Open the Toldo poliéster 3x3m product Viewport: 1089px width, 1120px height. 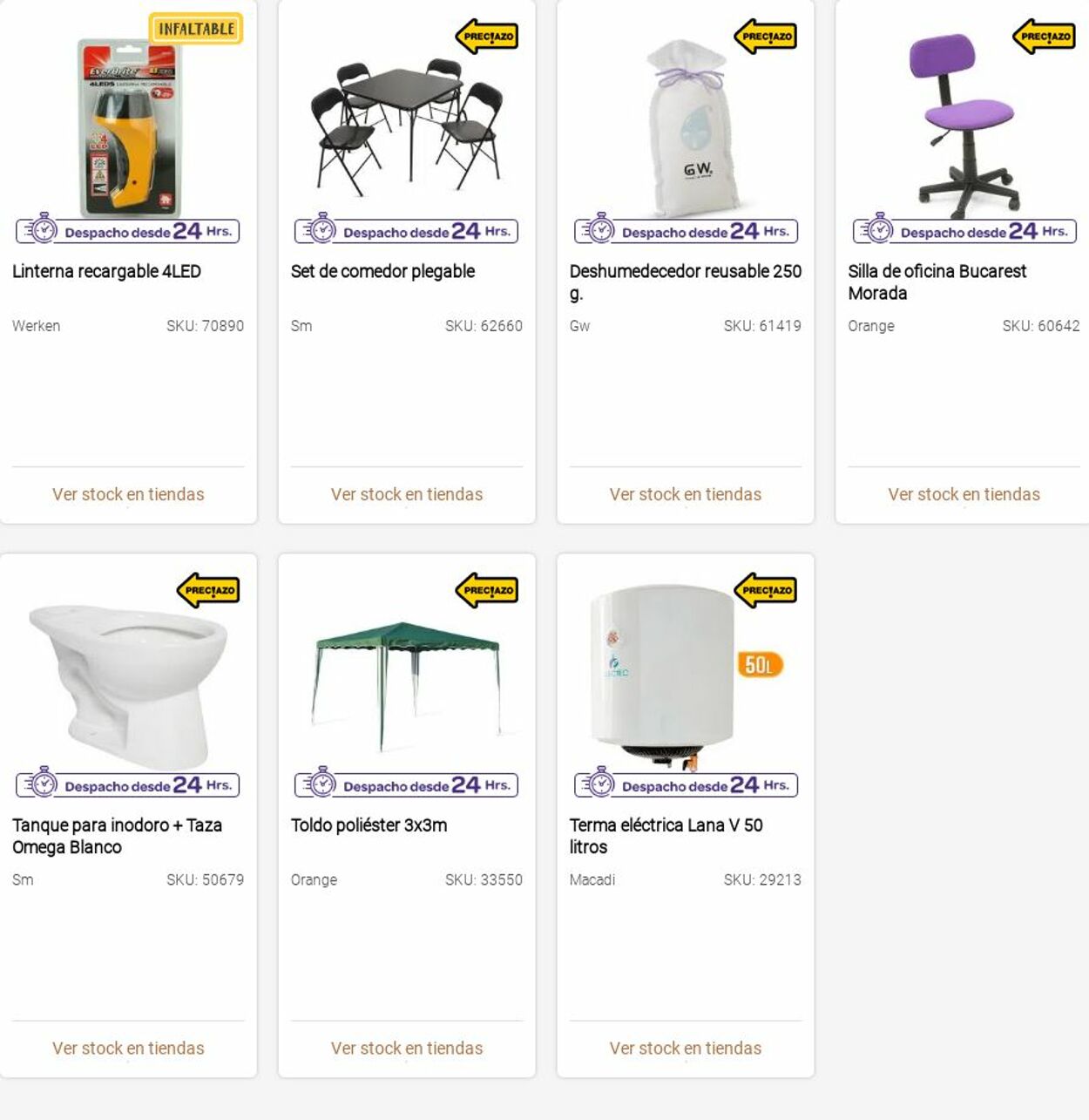pyautogui.click(x=369, y=825)
